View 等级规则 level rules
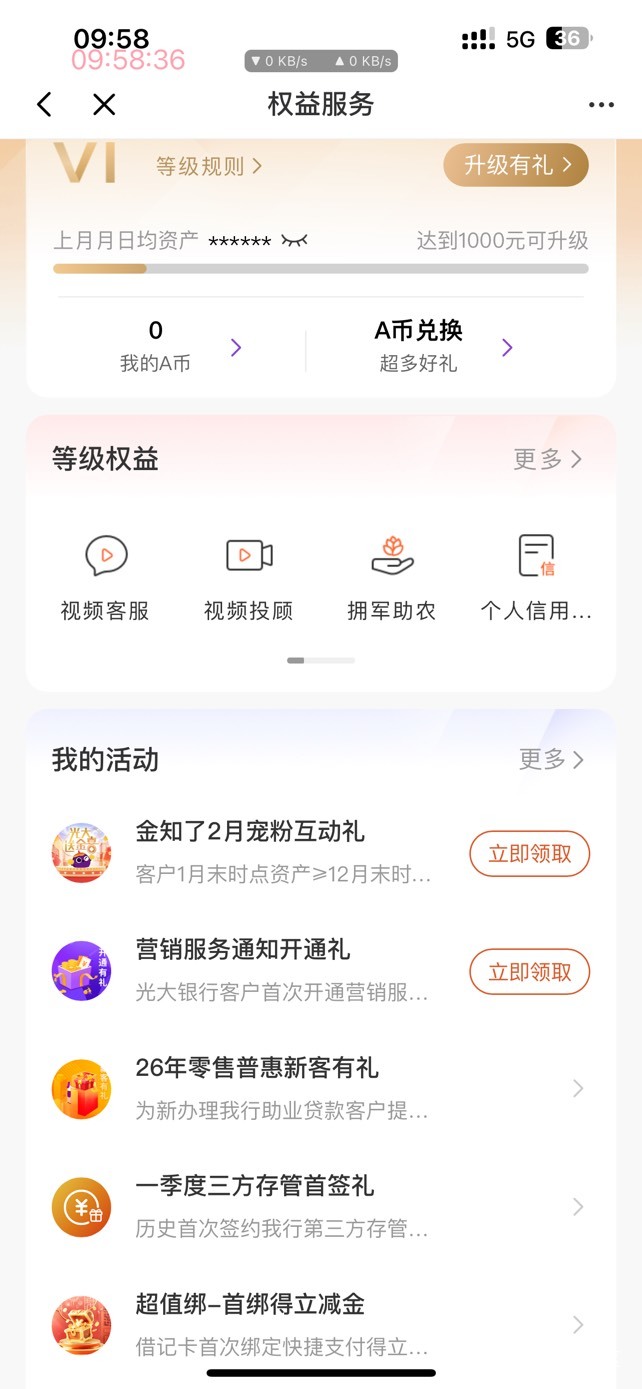 [x=208, y=166]
